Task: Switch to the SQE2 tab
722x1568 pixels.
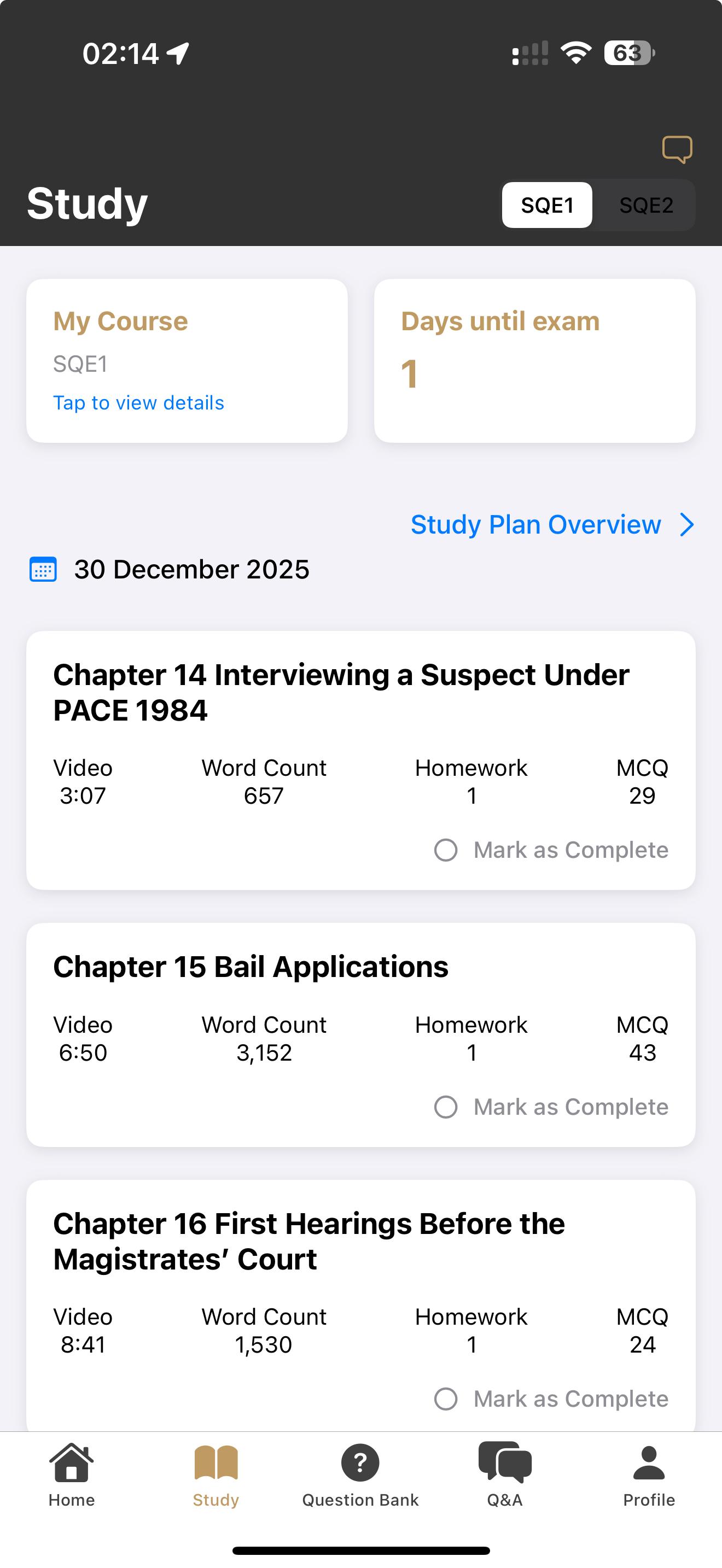Action: pos(646,206)
